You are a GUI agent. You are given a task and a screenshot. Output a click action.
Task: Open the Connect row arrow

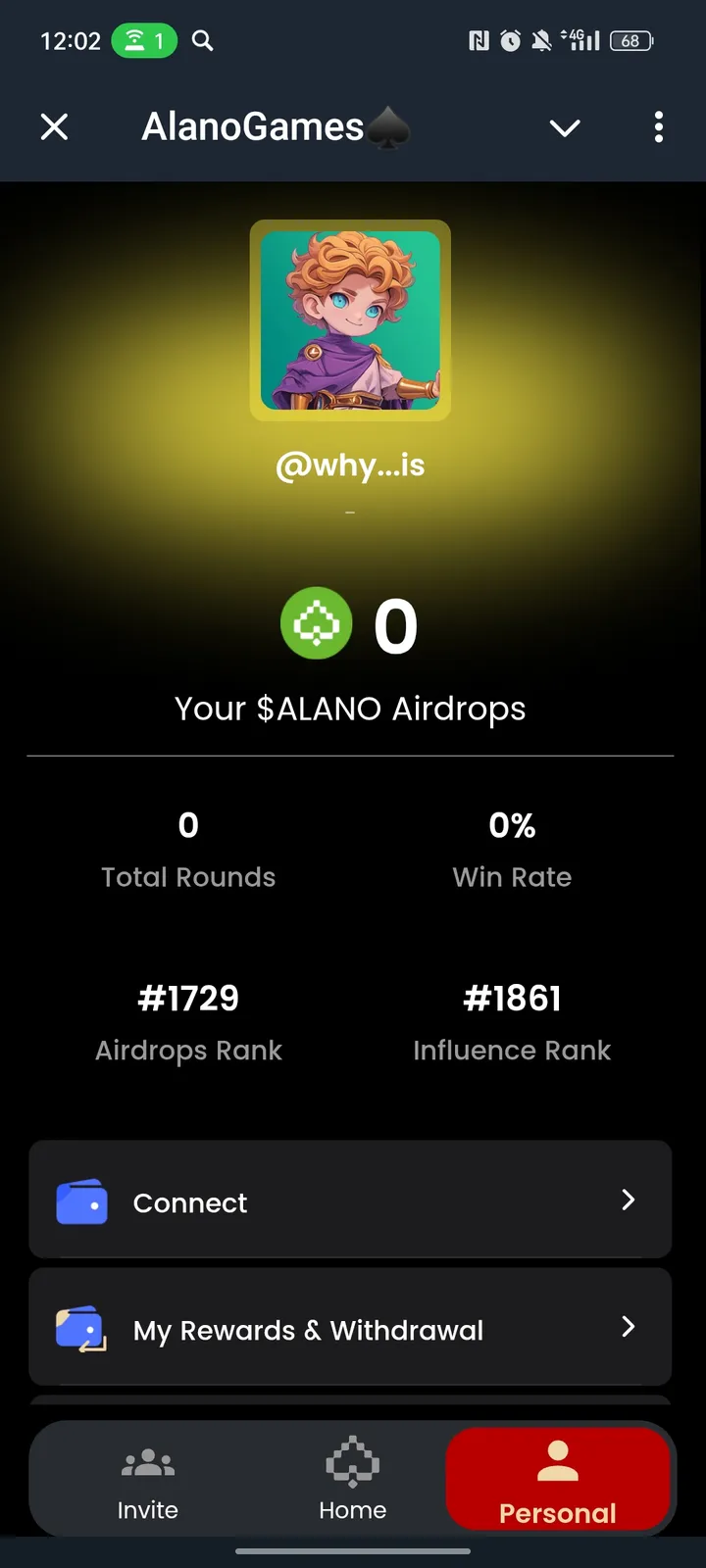628,1200
